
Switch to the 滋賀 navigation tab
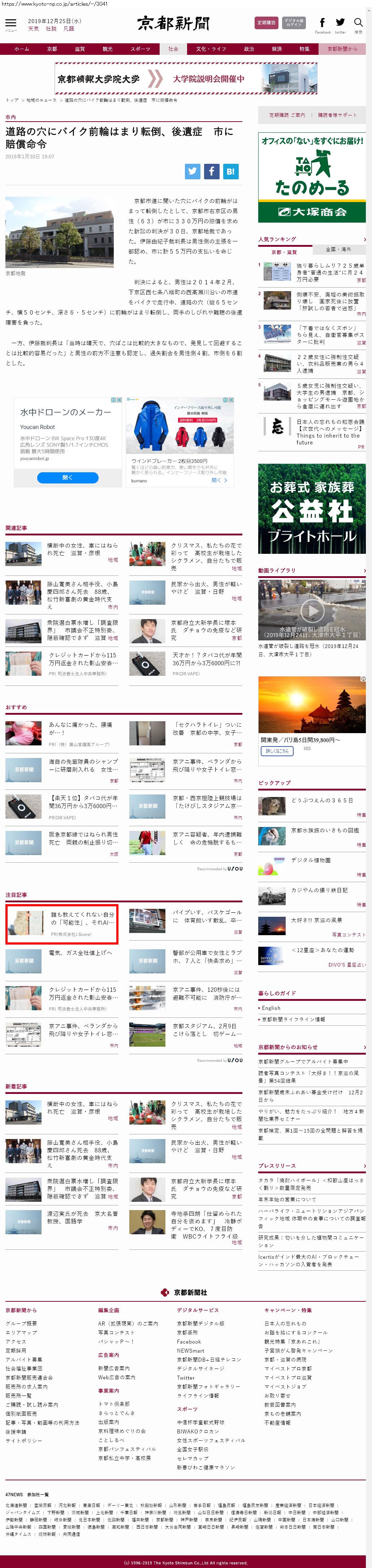click(x=80, y=49)
